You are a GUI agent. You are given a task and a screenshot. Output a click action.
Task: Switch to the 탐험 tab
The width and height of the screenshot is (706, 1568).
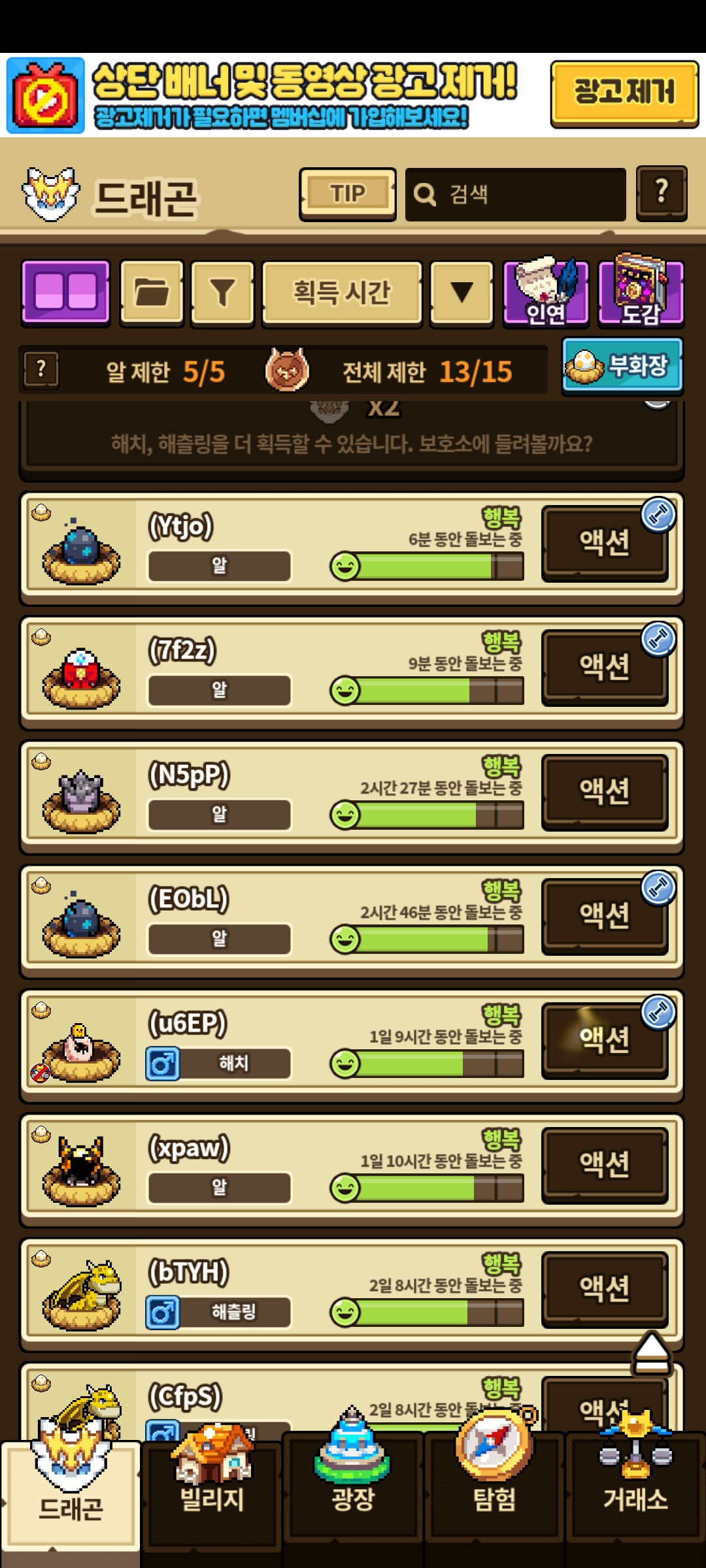(494, 1497)
